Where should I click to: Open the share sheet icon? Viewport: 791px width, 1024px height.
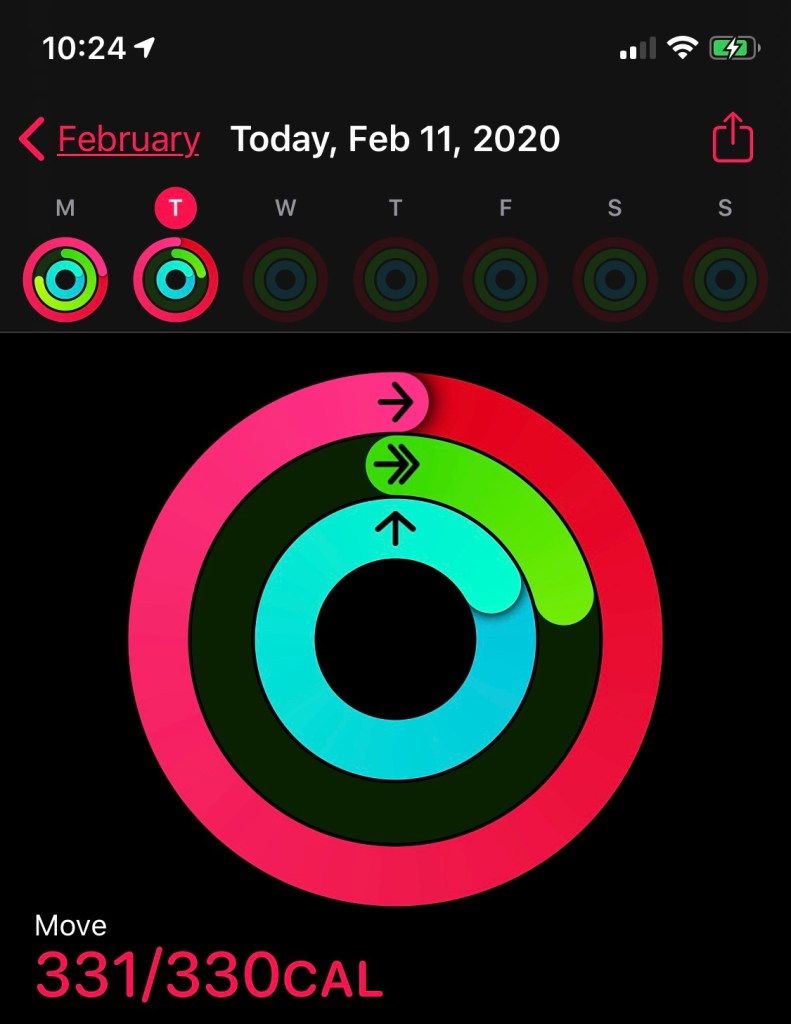(x=732, y=138)
